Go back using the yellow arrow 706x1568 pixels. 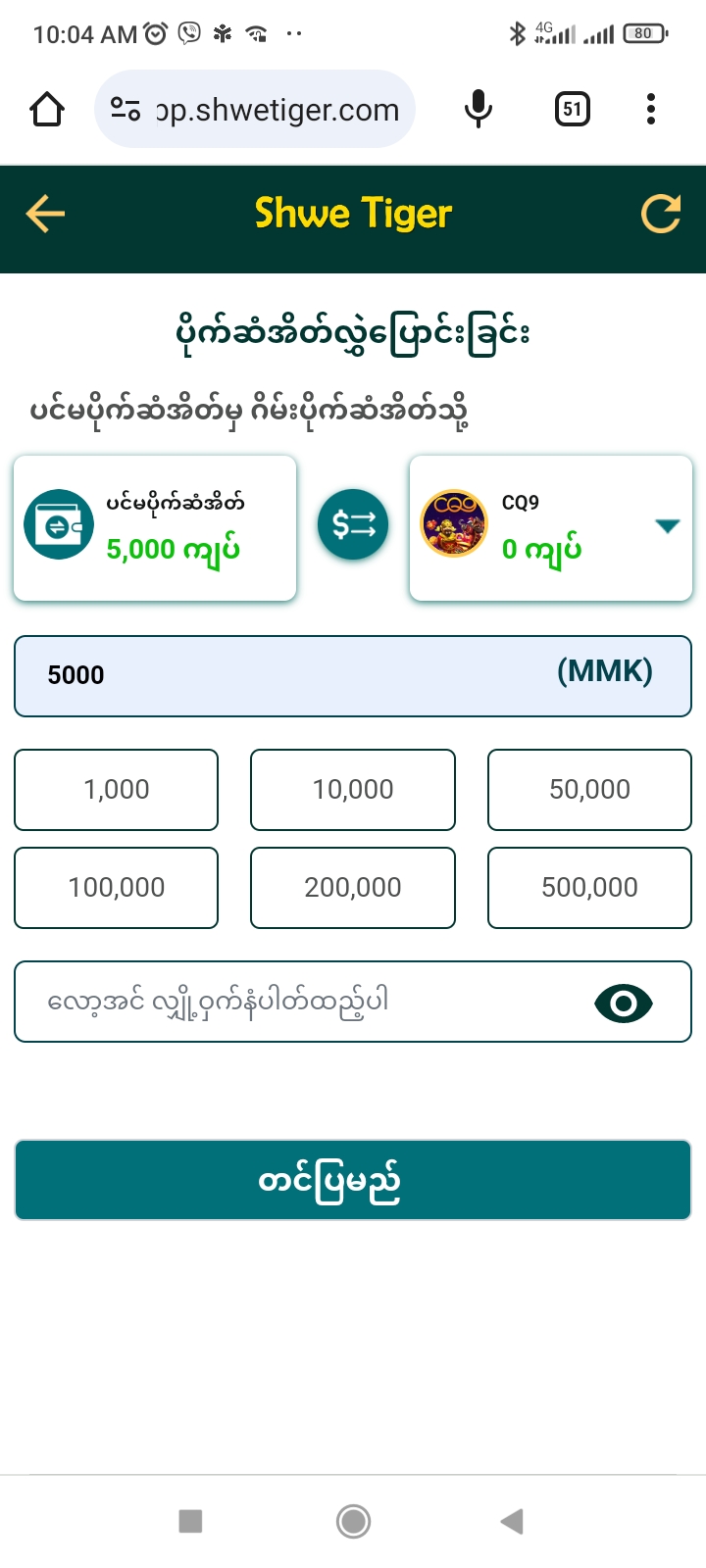tap(45, 214)
